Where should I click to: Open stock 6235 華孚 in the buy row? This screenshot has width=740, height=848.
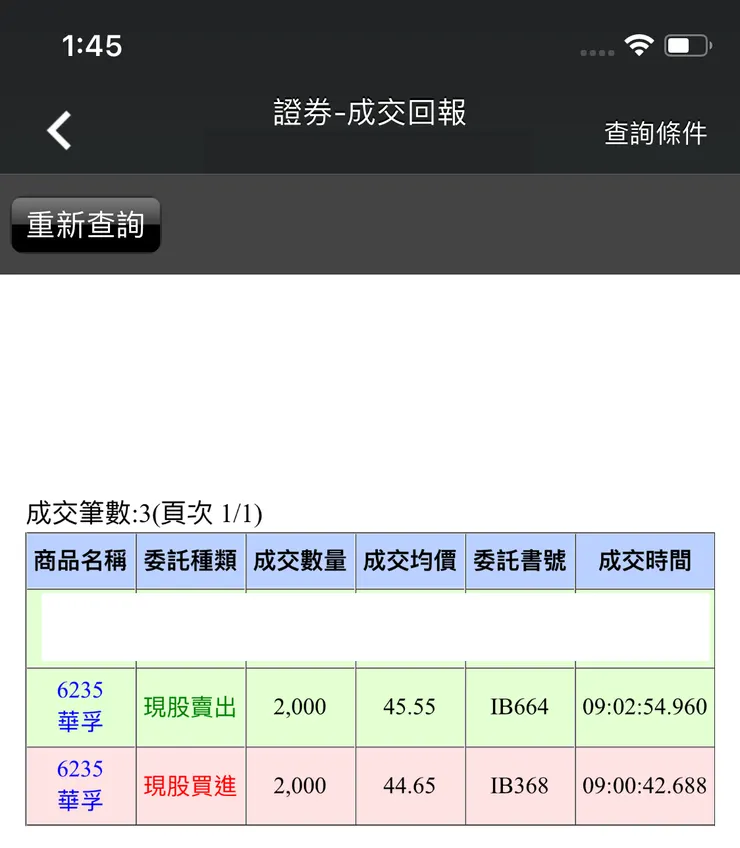[x=79, y=787]
